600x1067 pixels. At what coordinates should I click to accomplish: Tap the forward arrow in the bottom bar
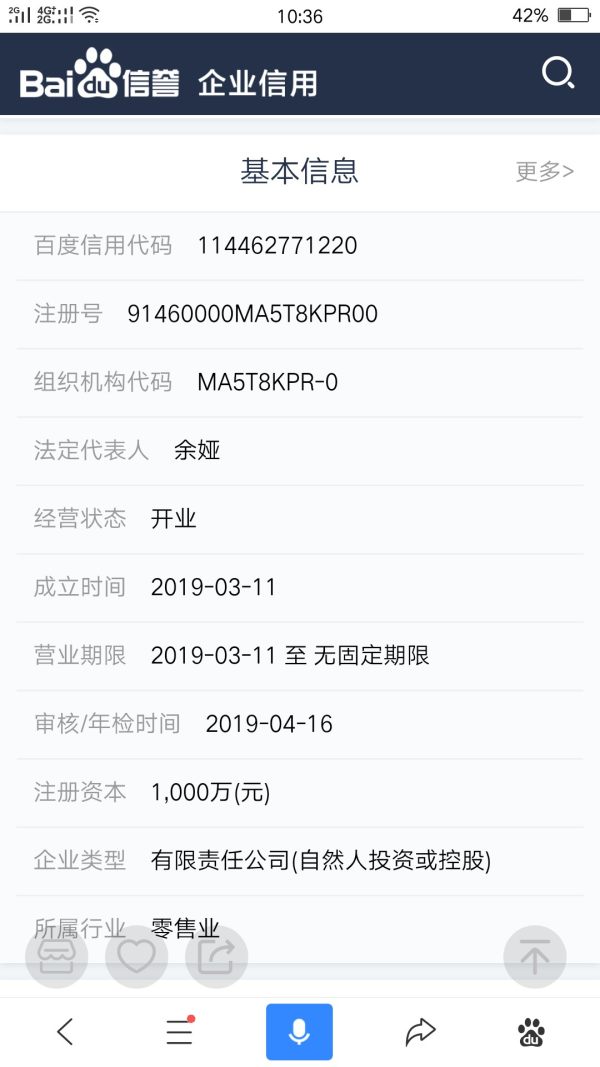pyautogui.click(x=420, y=1031)
